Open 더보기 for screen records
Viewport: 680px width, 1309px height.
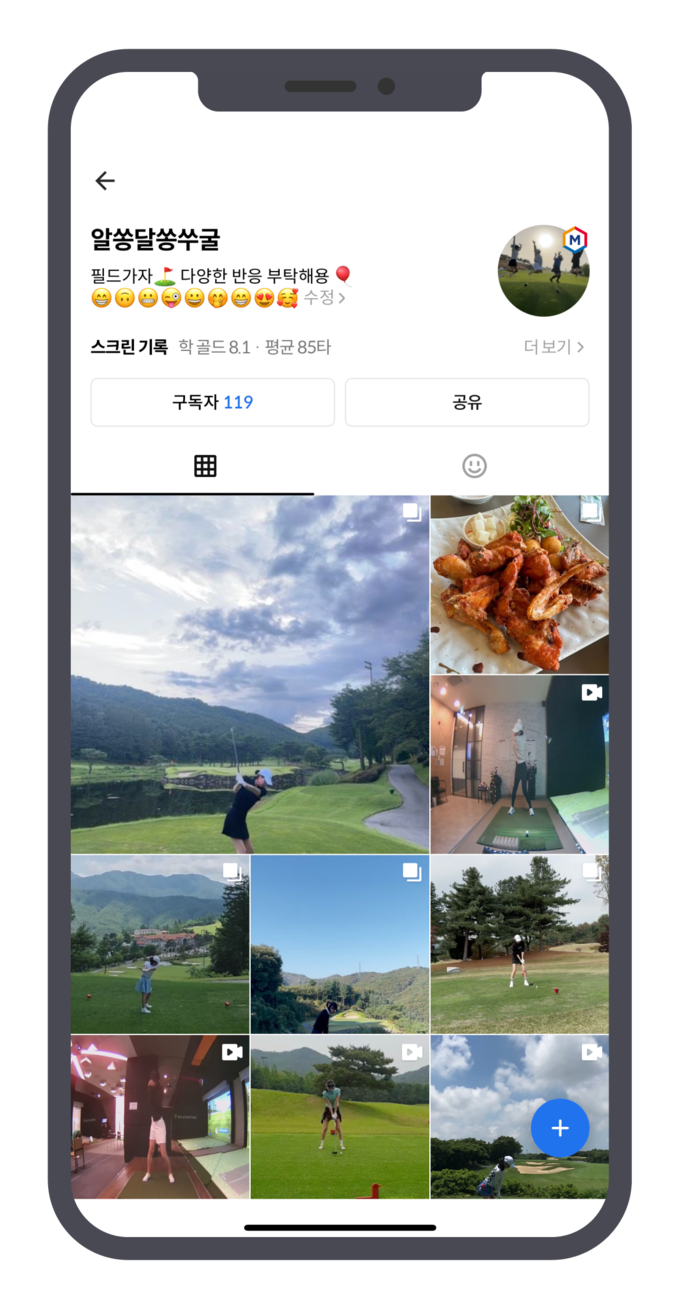click(553, 347)
